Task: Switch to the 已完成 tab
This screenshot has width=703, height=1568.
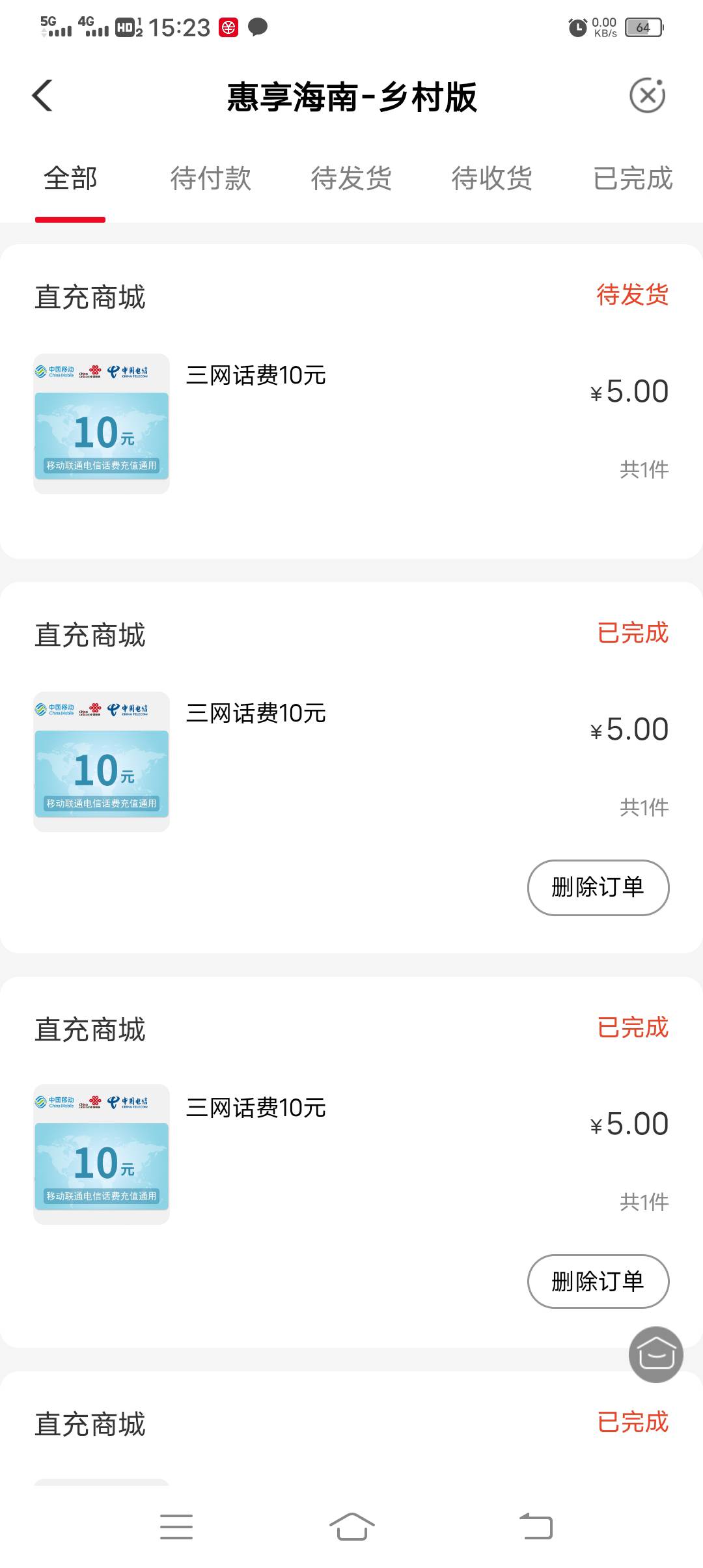Action: [x=633, y=178]
